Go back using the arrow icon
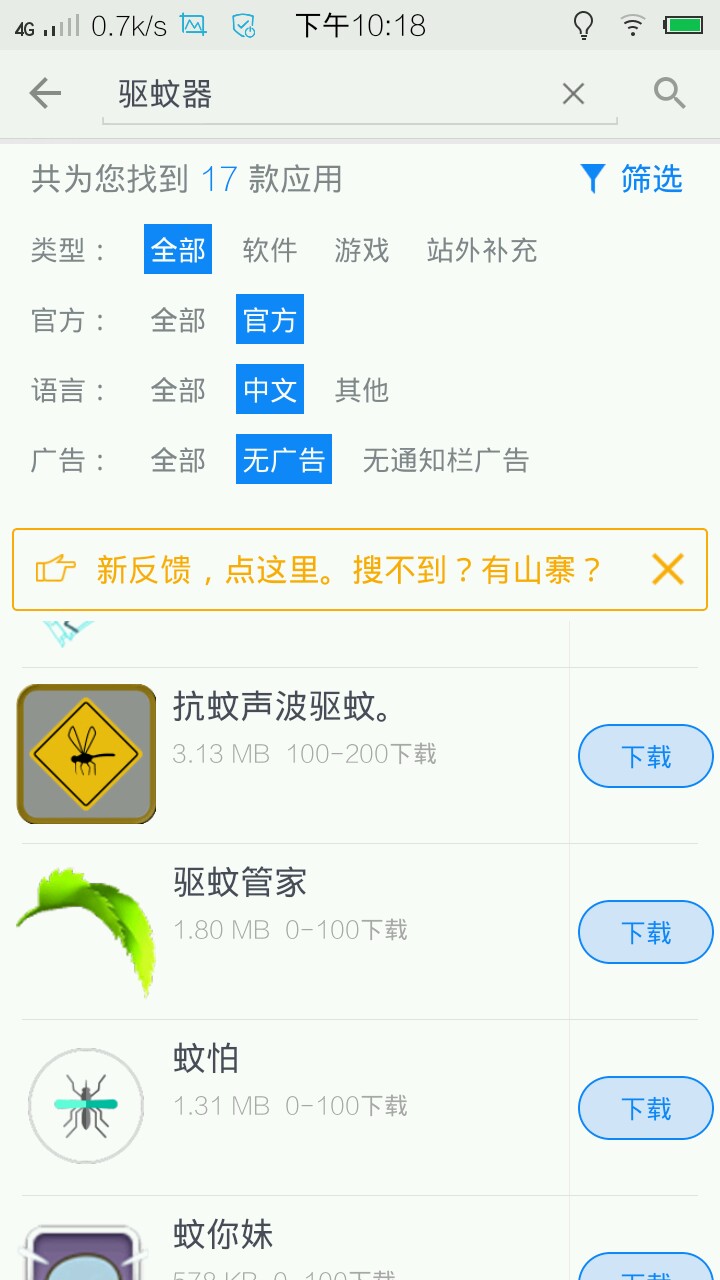The width and height of the screenshot is (720, 1280). point(45,94)
